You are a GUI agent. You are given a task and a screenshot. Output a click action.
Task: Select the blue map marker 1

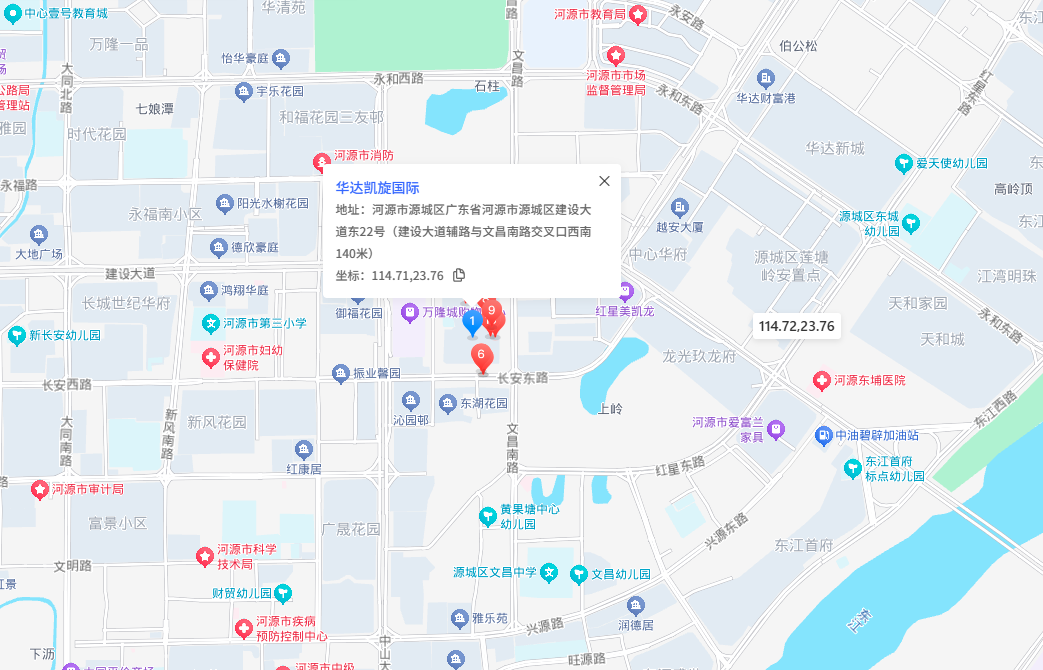[x=472, y=321]
